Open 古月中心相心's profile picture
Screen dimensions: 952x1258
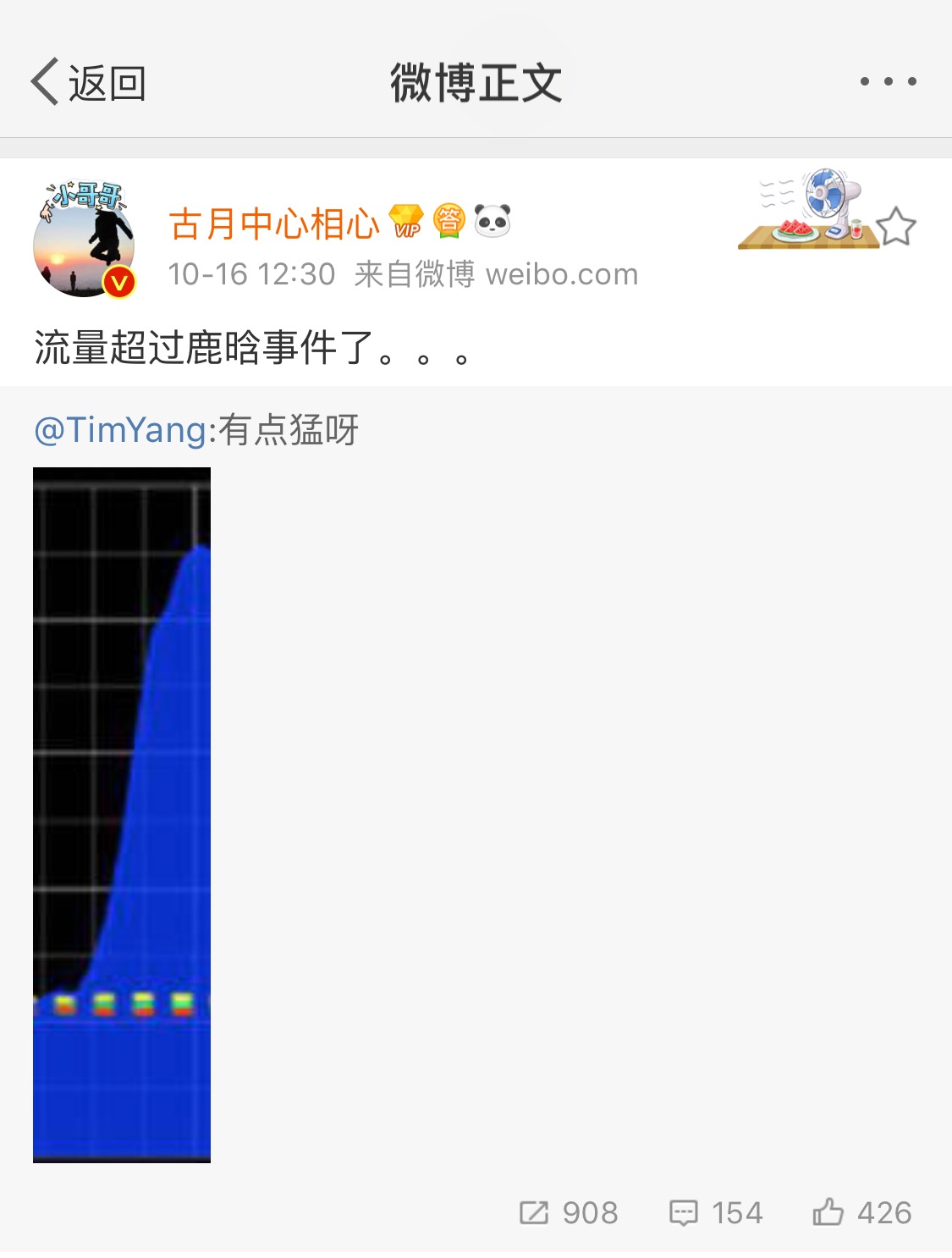84,241
